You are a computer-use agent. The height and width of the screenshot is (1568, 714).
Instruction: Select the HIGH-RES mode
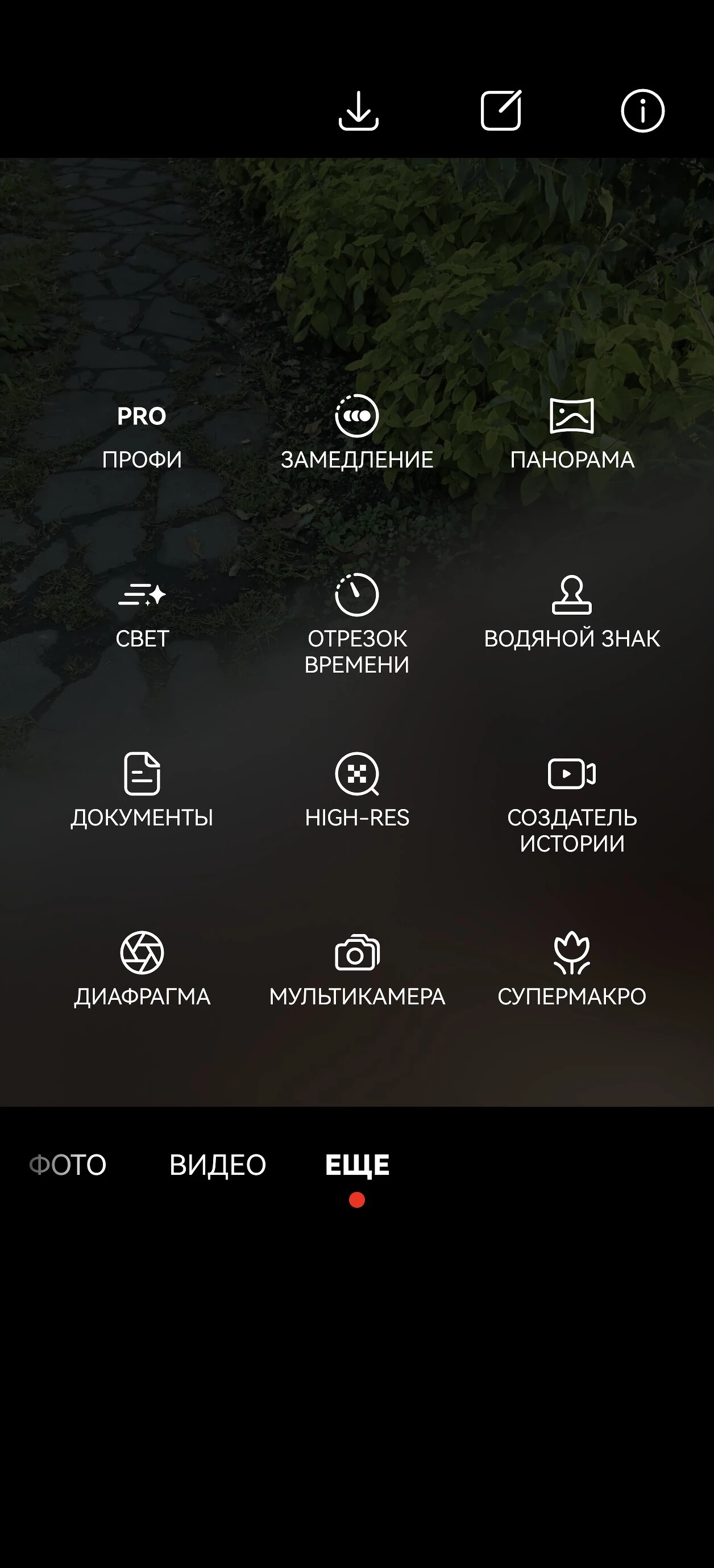pyautogui.click(x=357, y=790)
